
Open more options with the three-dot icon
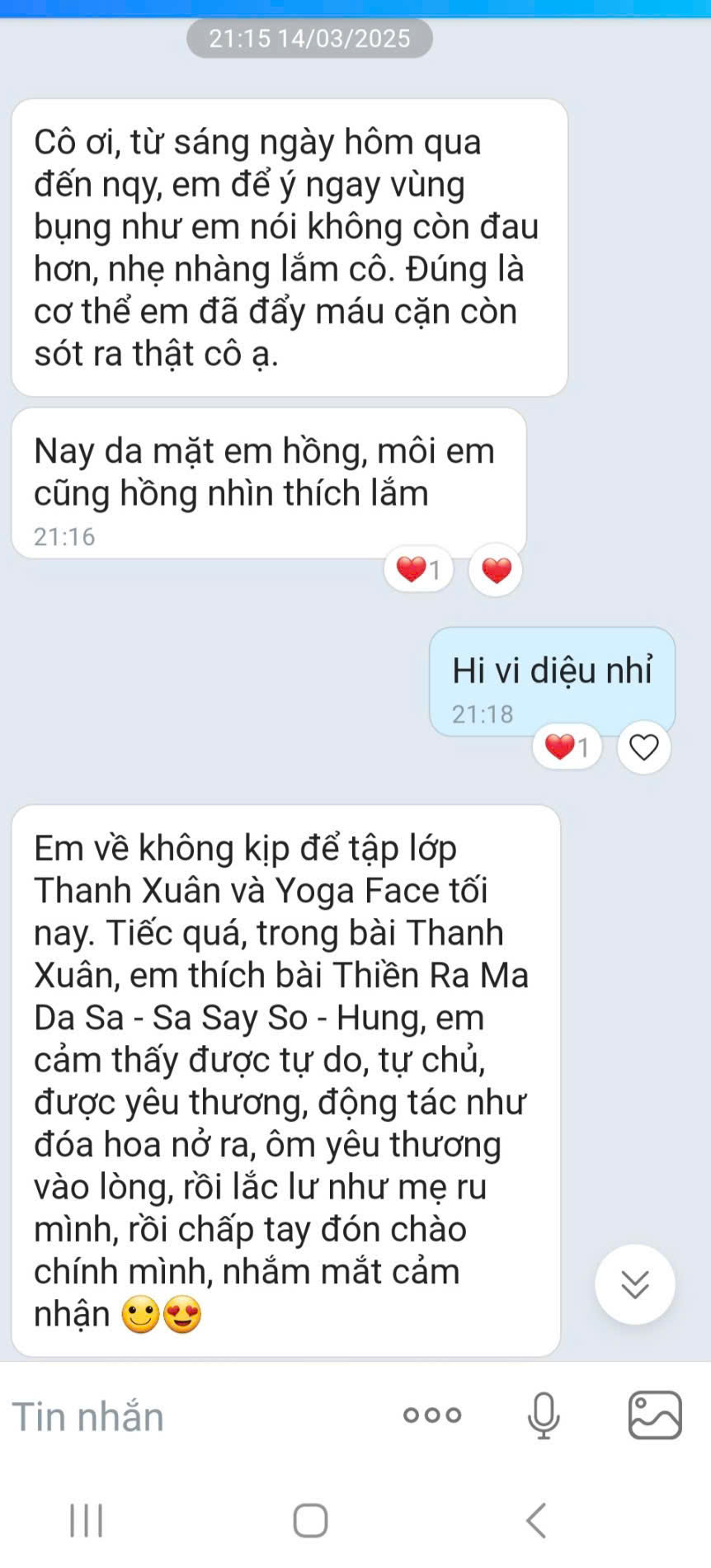coord(431,1415)
